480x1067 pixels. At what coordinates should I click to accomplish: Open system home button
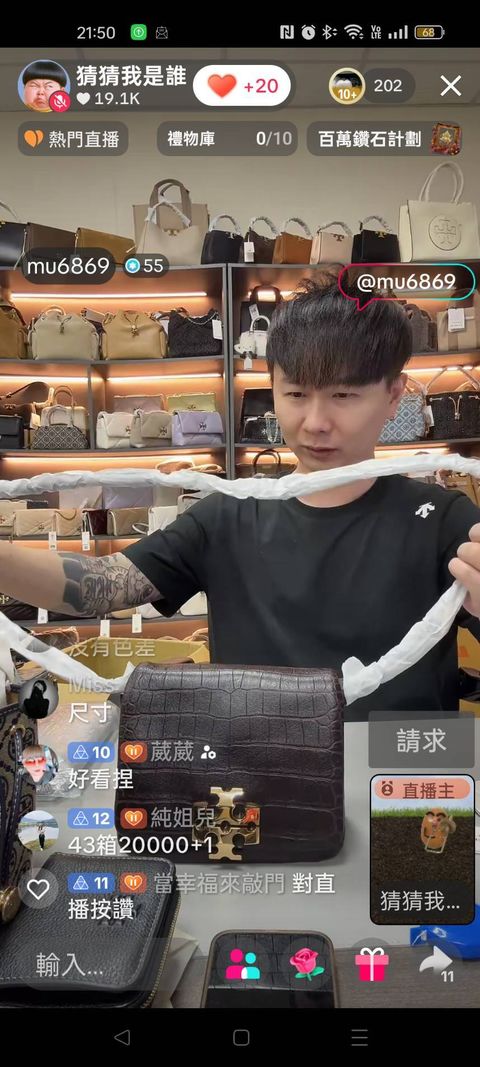point(241,1037)
